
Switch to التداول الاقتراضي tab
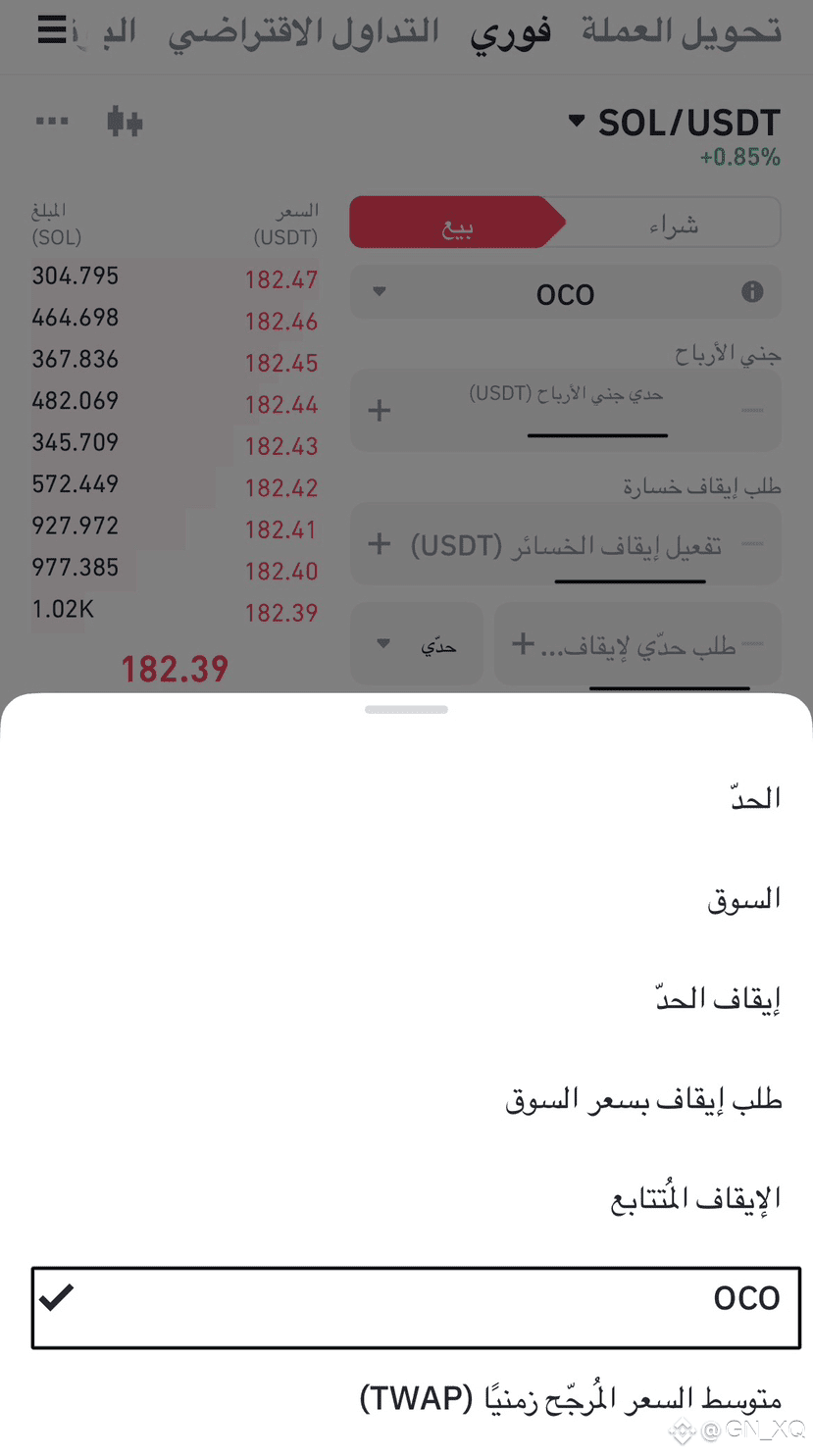(303, 31)
